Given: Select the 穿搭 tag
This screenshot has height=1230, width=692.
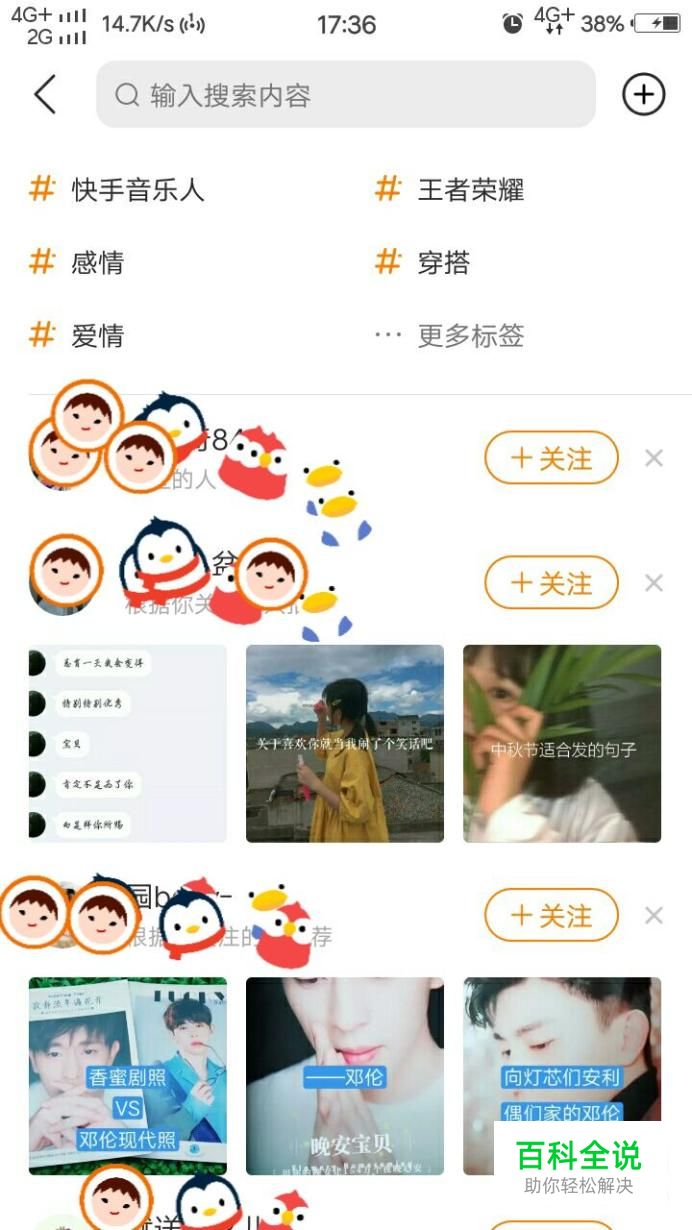Looking at the screenshot, I should click(423, 263).
